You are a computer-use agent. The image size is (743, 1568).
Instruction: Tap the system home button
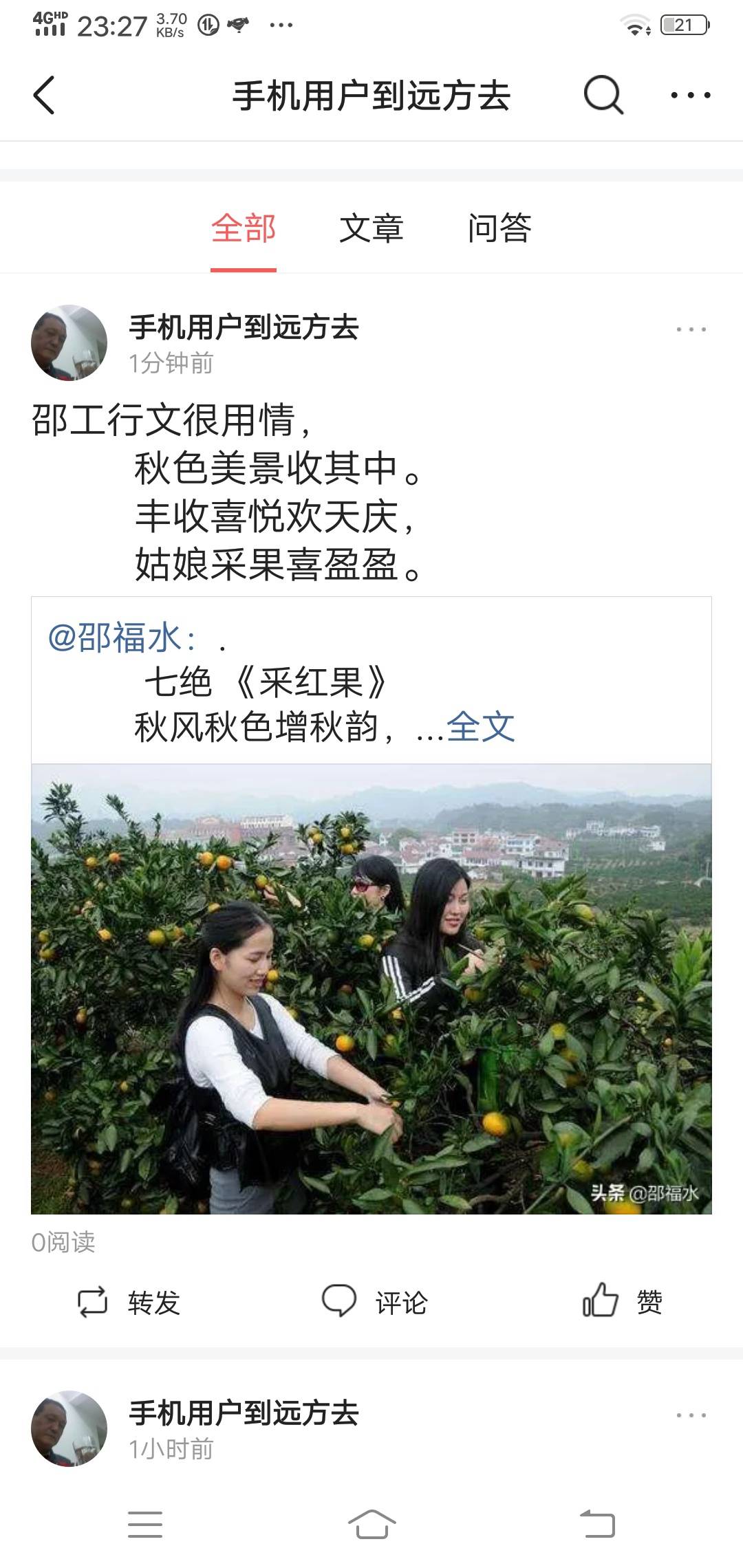pos(371,1524)
